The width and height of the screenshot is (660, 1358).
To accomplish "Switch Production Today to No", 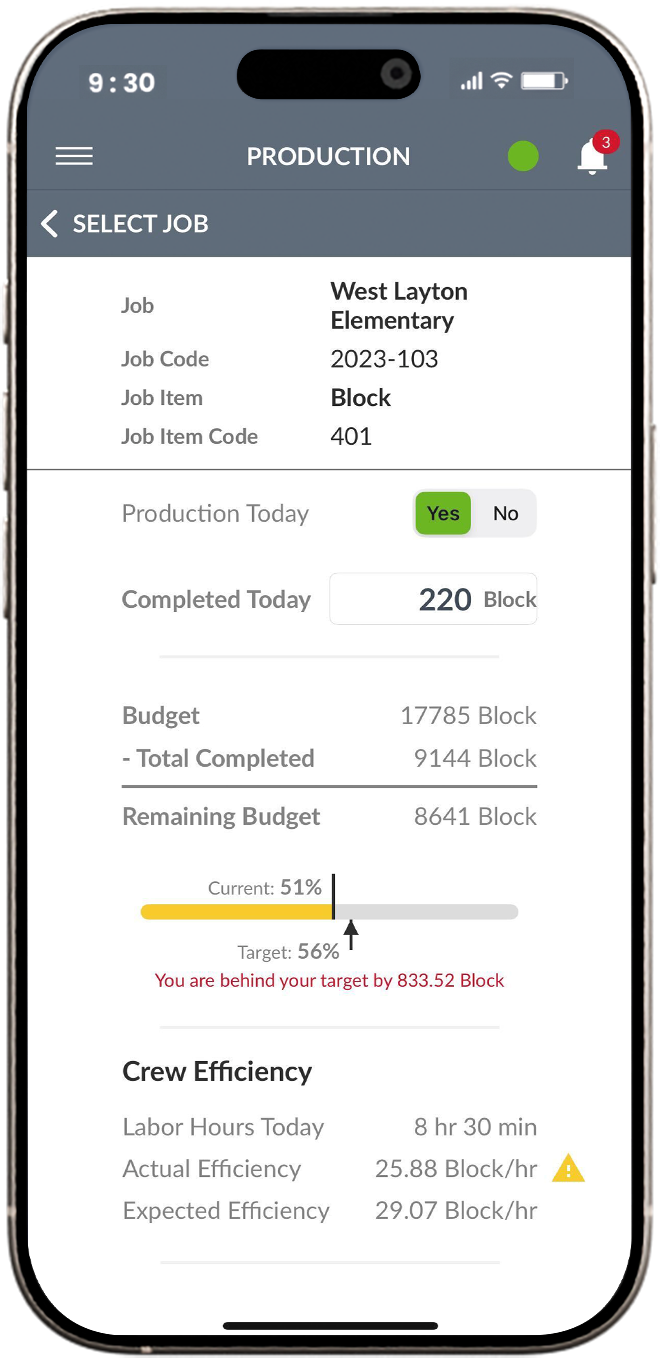I will click(x=505, y=514).
